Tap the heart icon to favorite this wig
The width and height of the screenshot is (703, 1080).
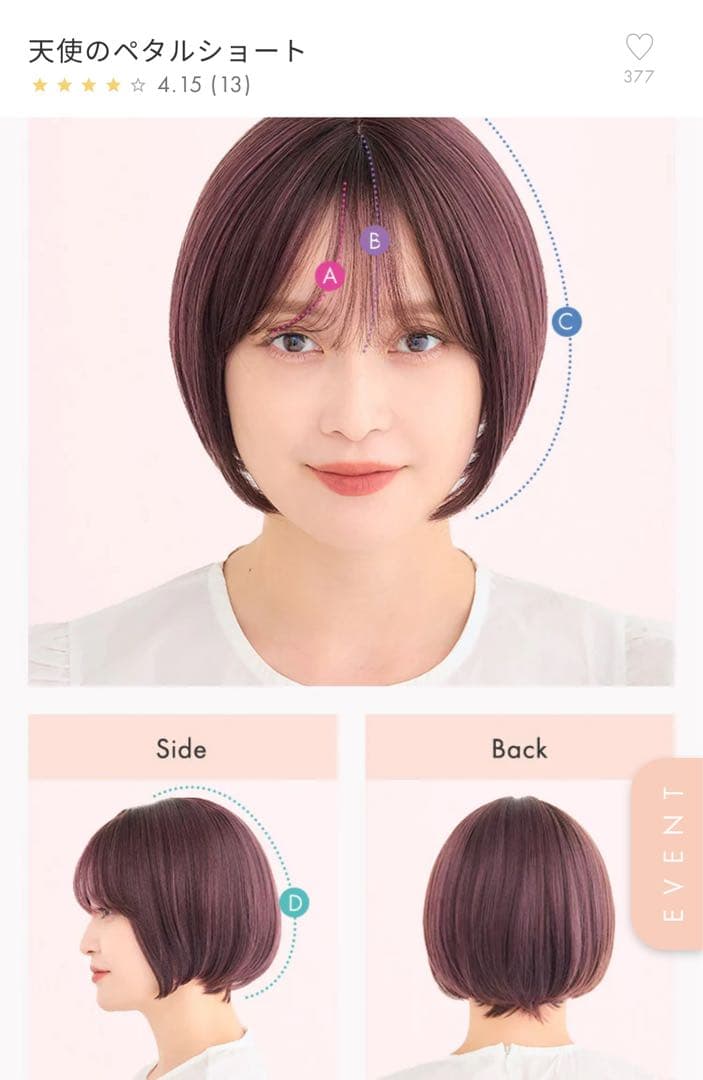638,49
